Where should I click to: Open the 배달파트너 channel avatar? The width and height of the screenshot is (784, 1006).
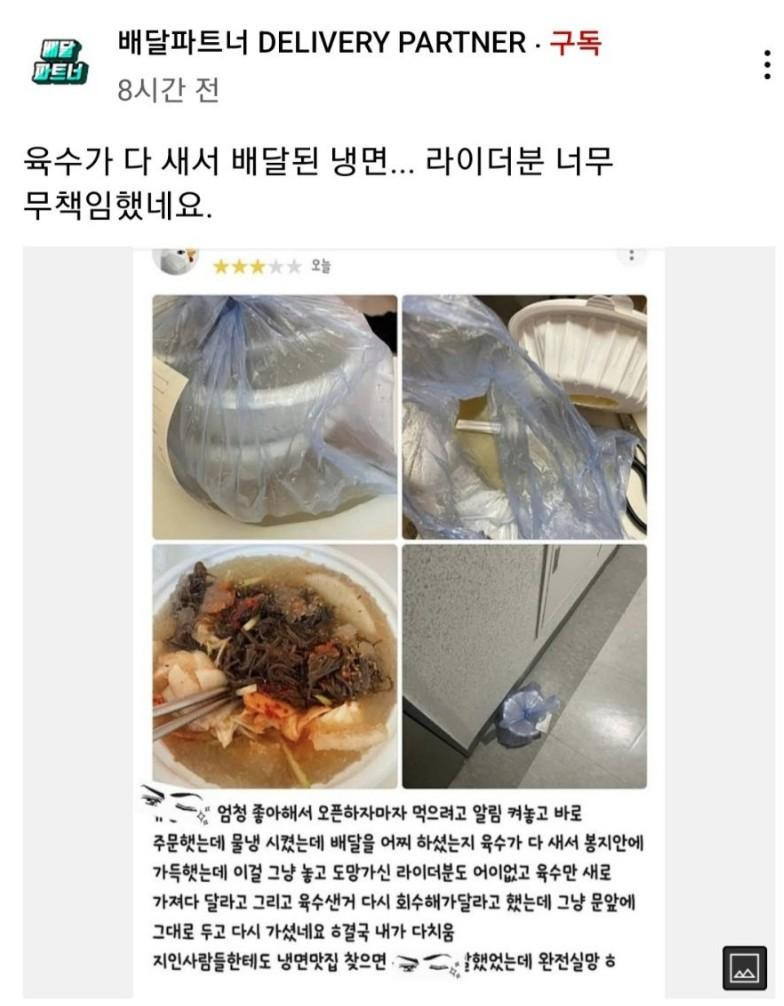tap(59, 63)
